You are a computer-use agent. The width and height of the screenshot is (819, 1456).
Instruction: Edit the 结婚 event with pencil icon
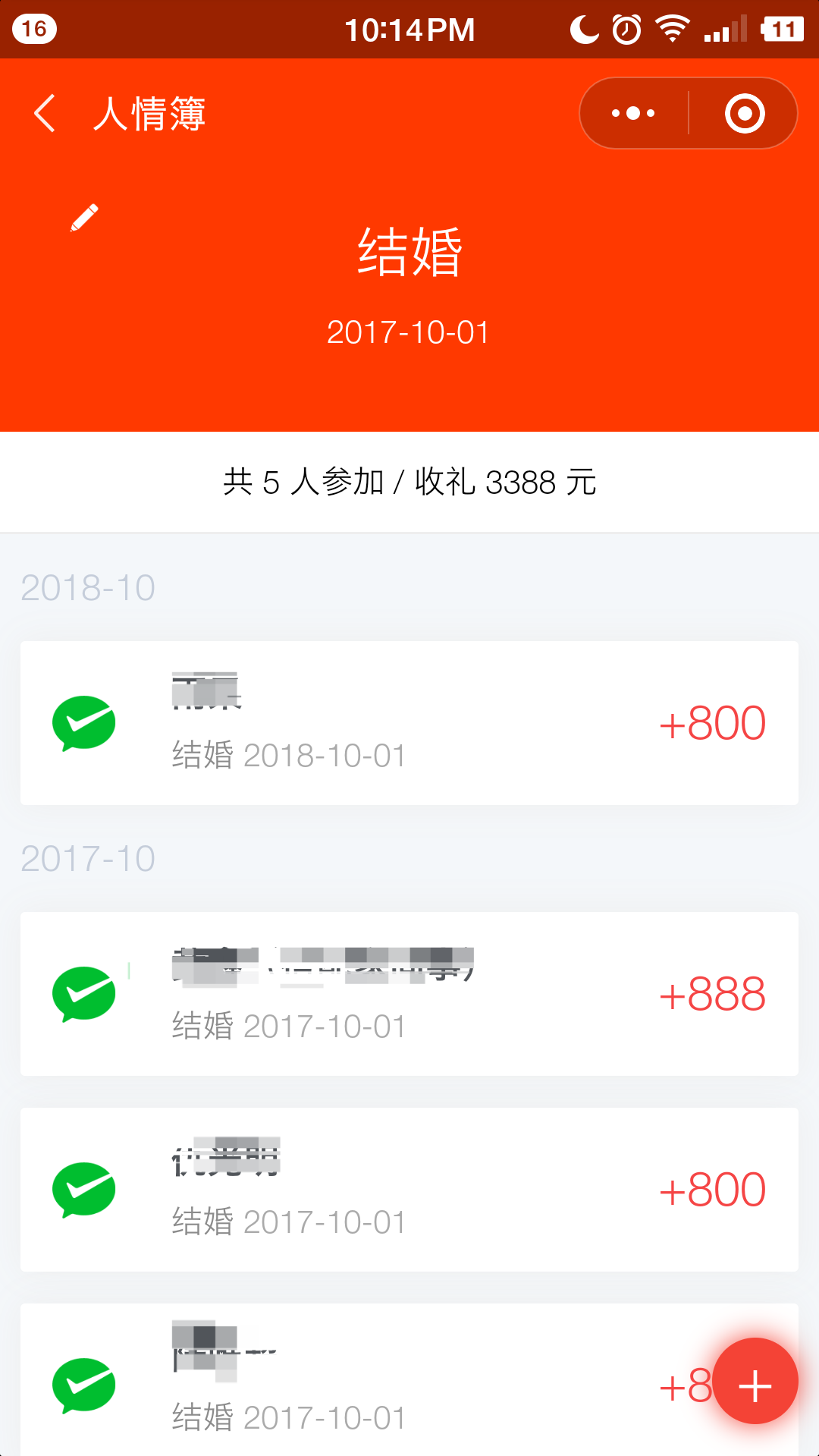point(84,218)
